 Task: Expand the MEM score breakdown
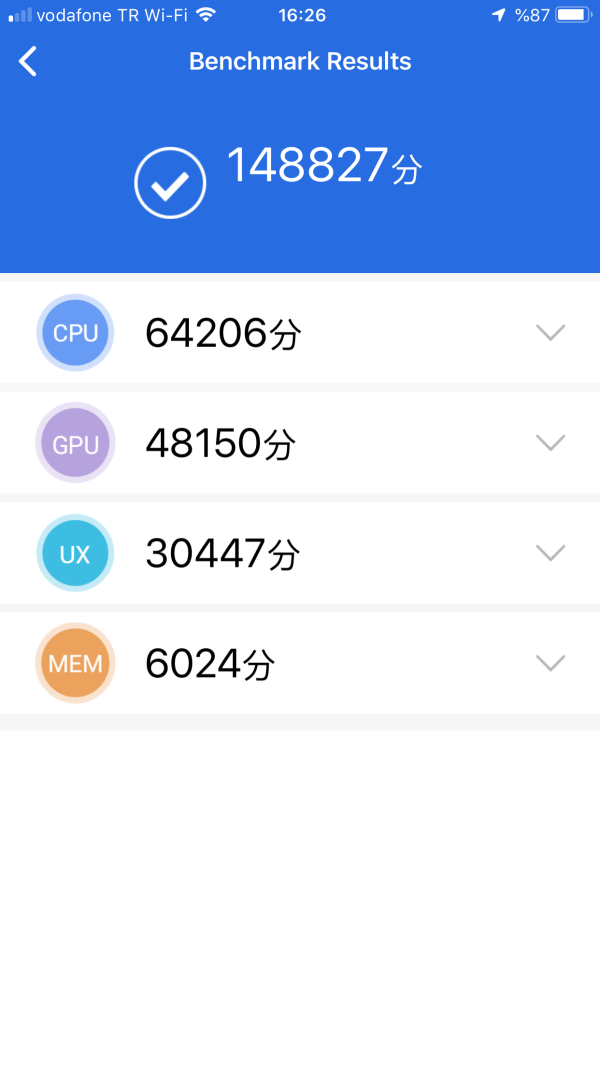550,662
